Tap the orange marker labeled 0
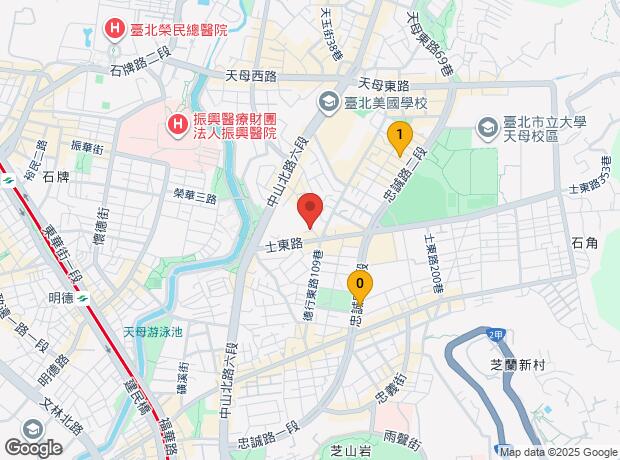The height and width of the screenshot is (460, 620). 359,284
